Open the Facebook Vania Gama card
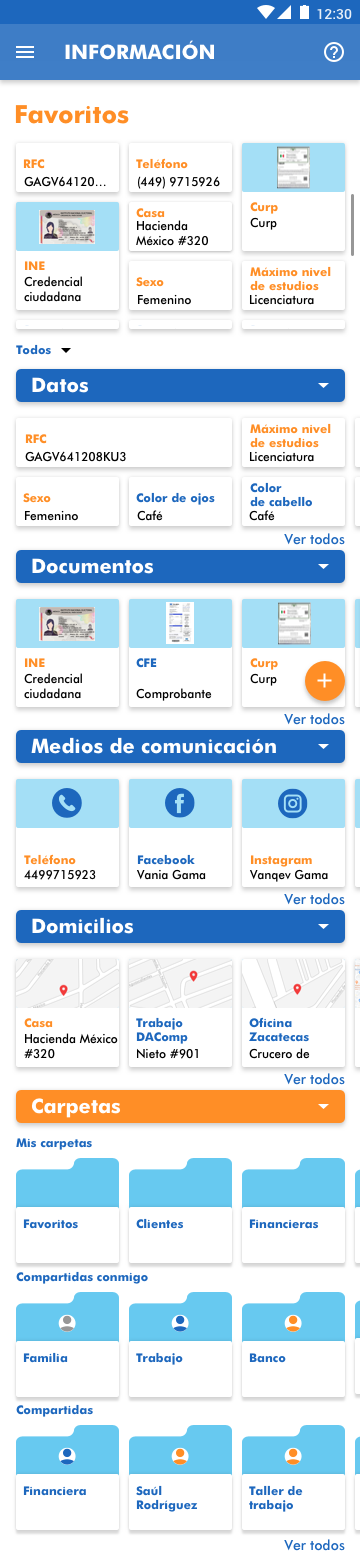This screenshot has height=1567, width=360. [x=180, y=833]
